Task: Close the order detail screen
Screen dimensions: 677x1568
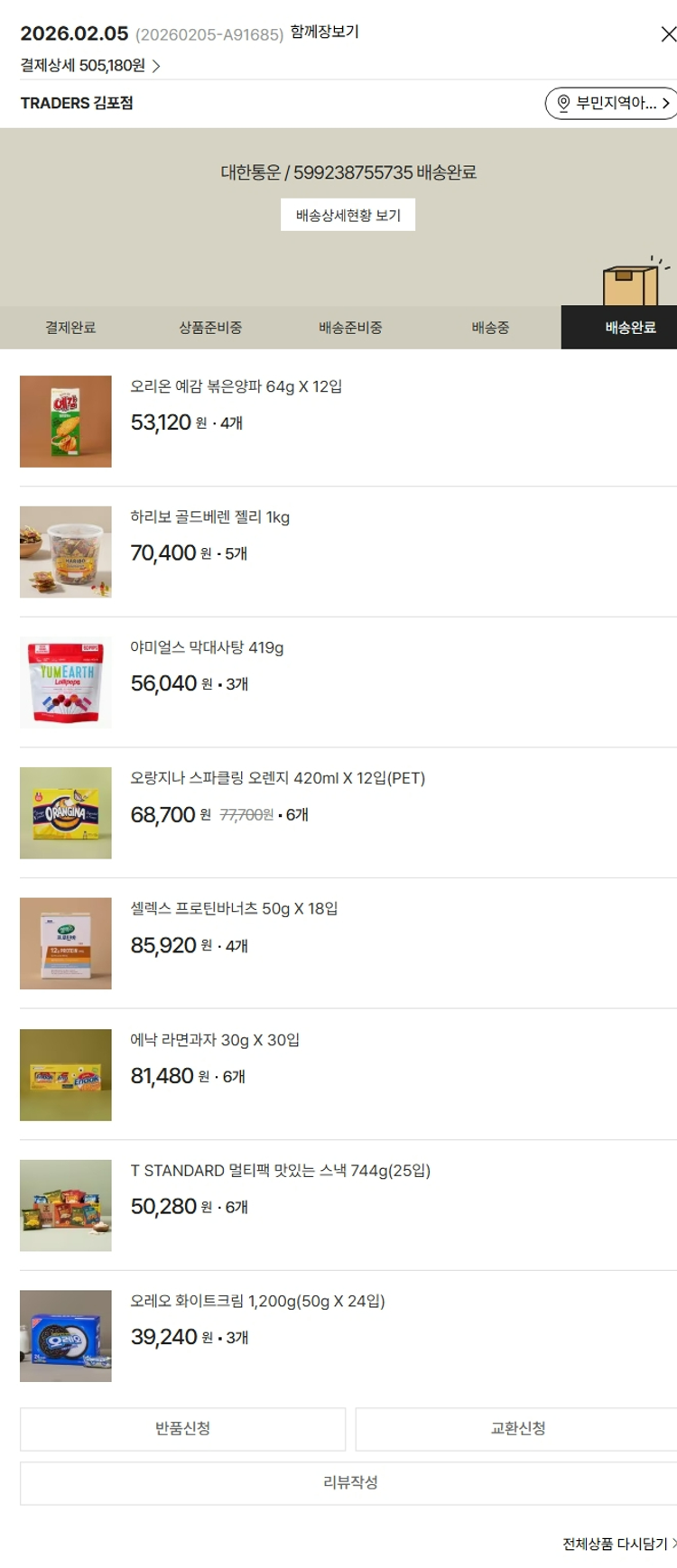Action: [667, 34]
